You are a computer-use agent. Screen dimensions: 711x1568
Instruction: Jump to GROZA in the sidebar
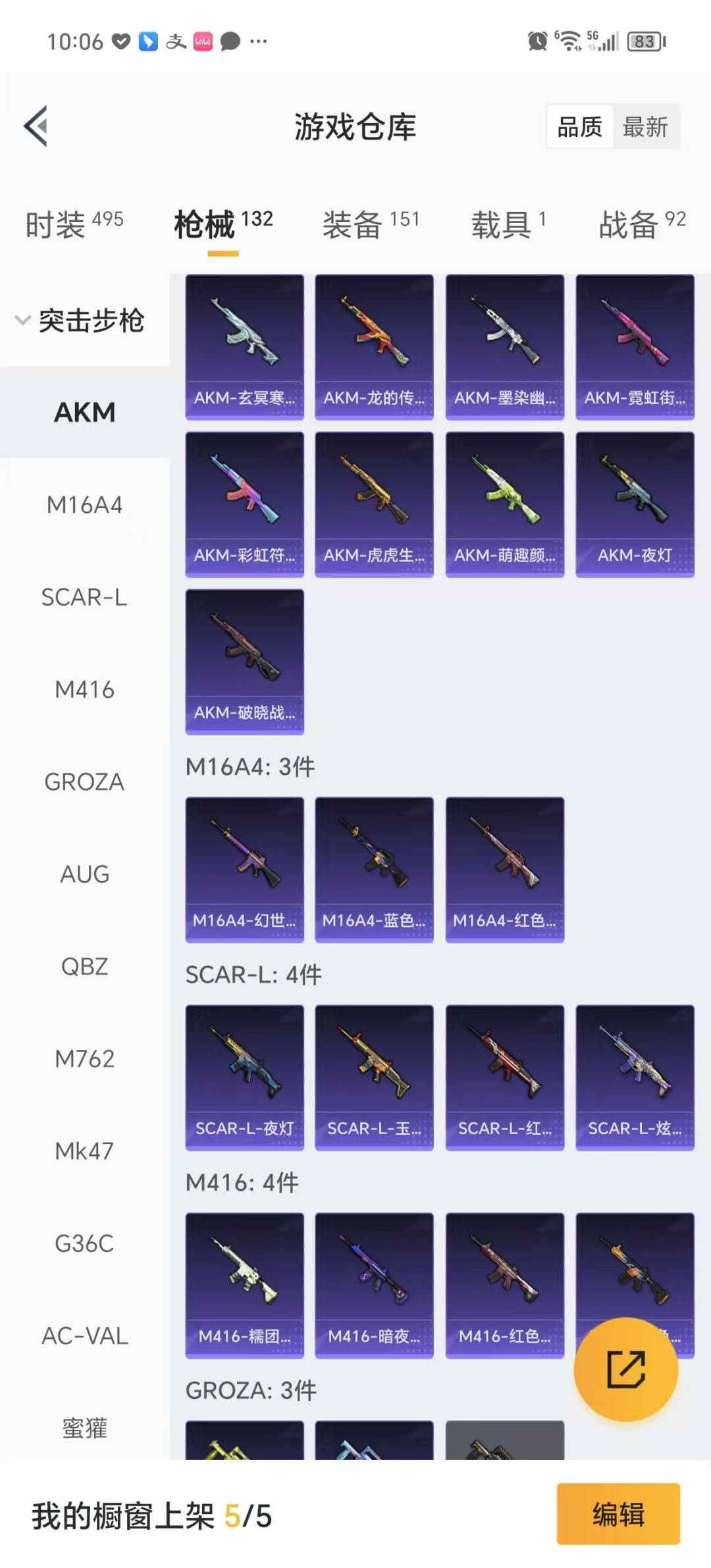pyautogui.click(x=84, y=781)
